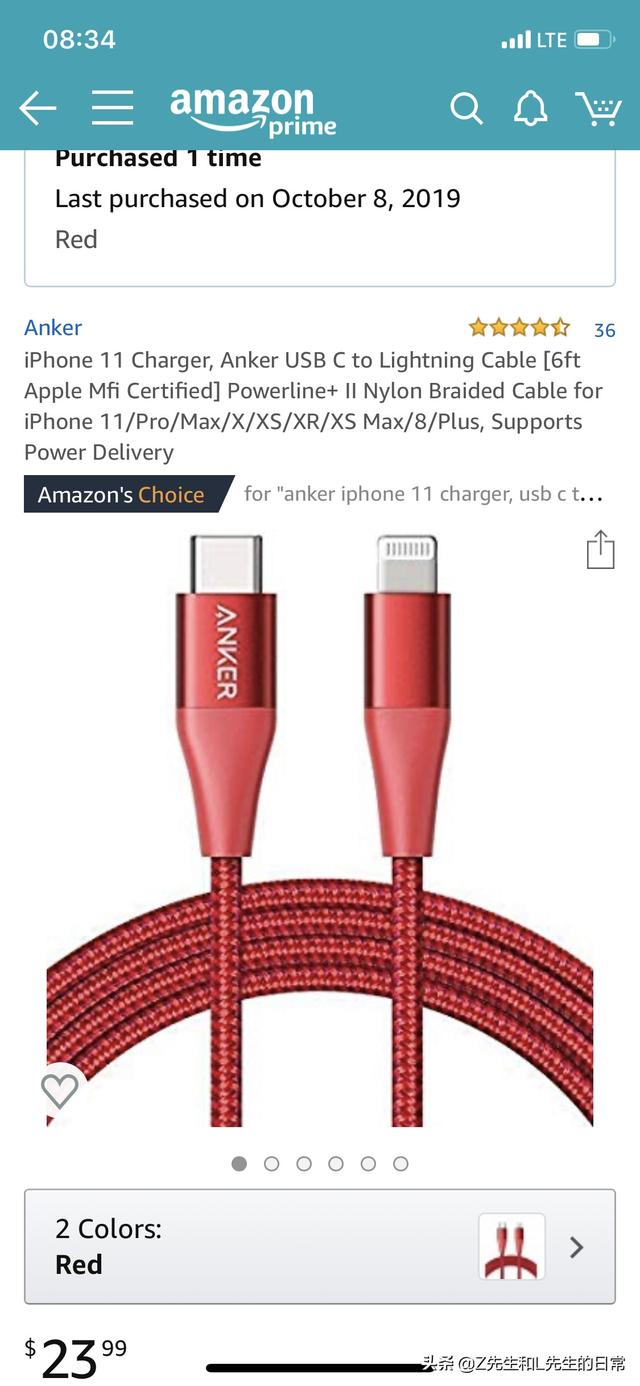Tap the Amazon Prime logo to go home

(252, 110)
